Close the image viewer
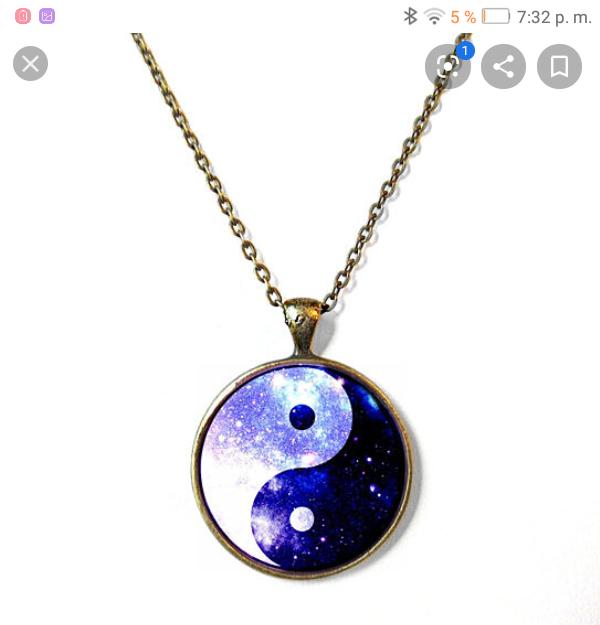Image resolution: width=600 pixels, height=625 pixels. (30, 66)
